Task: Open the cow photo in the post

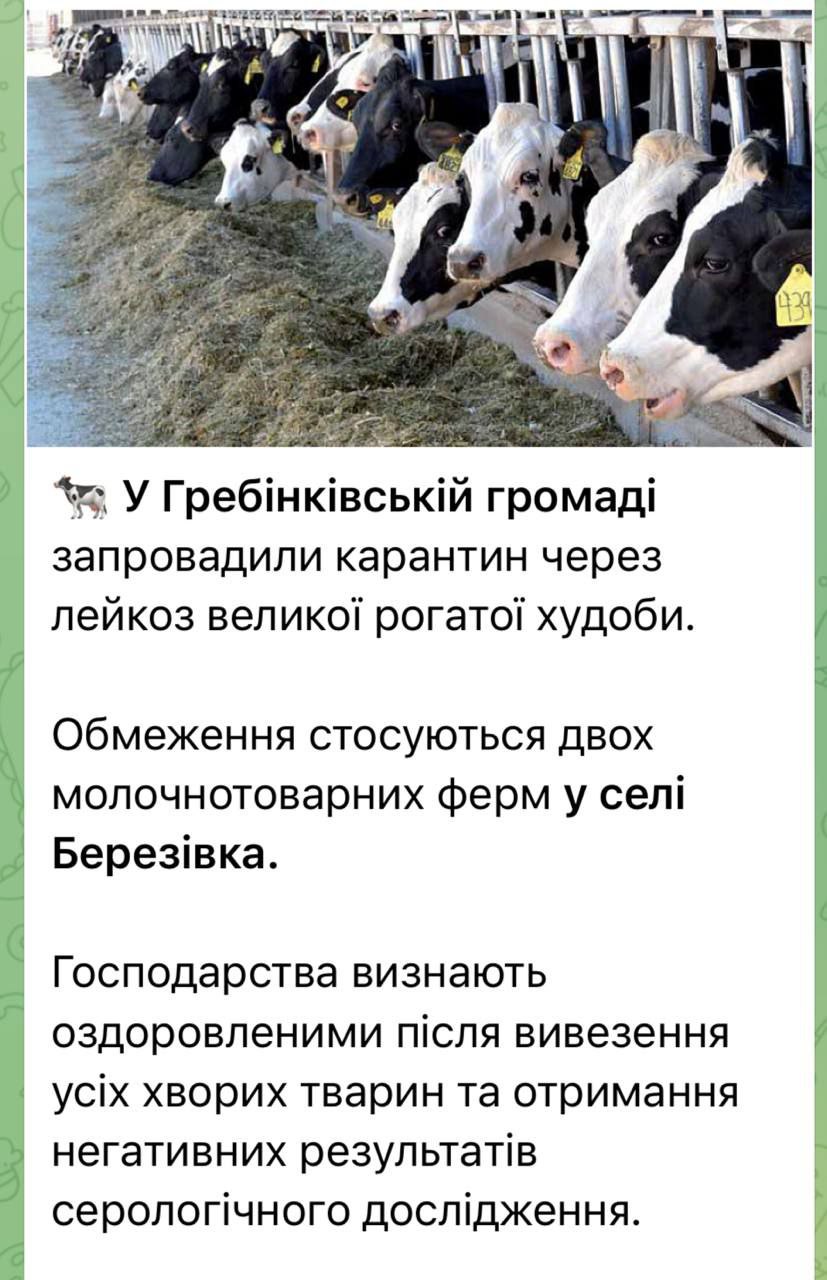Action: point(418,228)
